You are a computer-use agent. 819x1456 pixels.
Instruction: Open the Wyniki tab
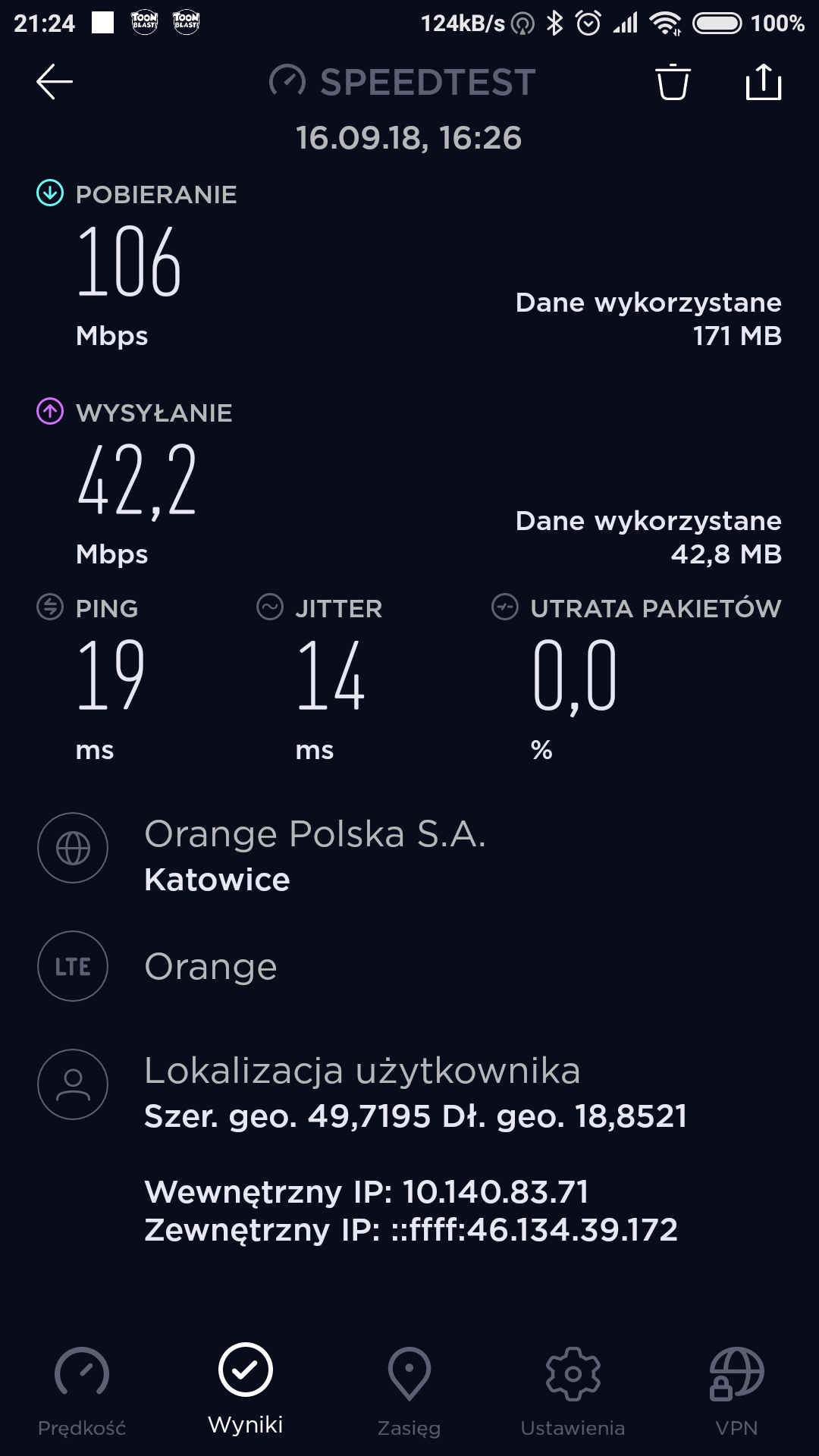[x=246, y=1389]
